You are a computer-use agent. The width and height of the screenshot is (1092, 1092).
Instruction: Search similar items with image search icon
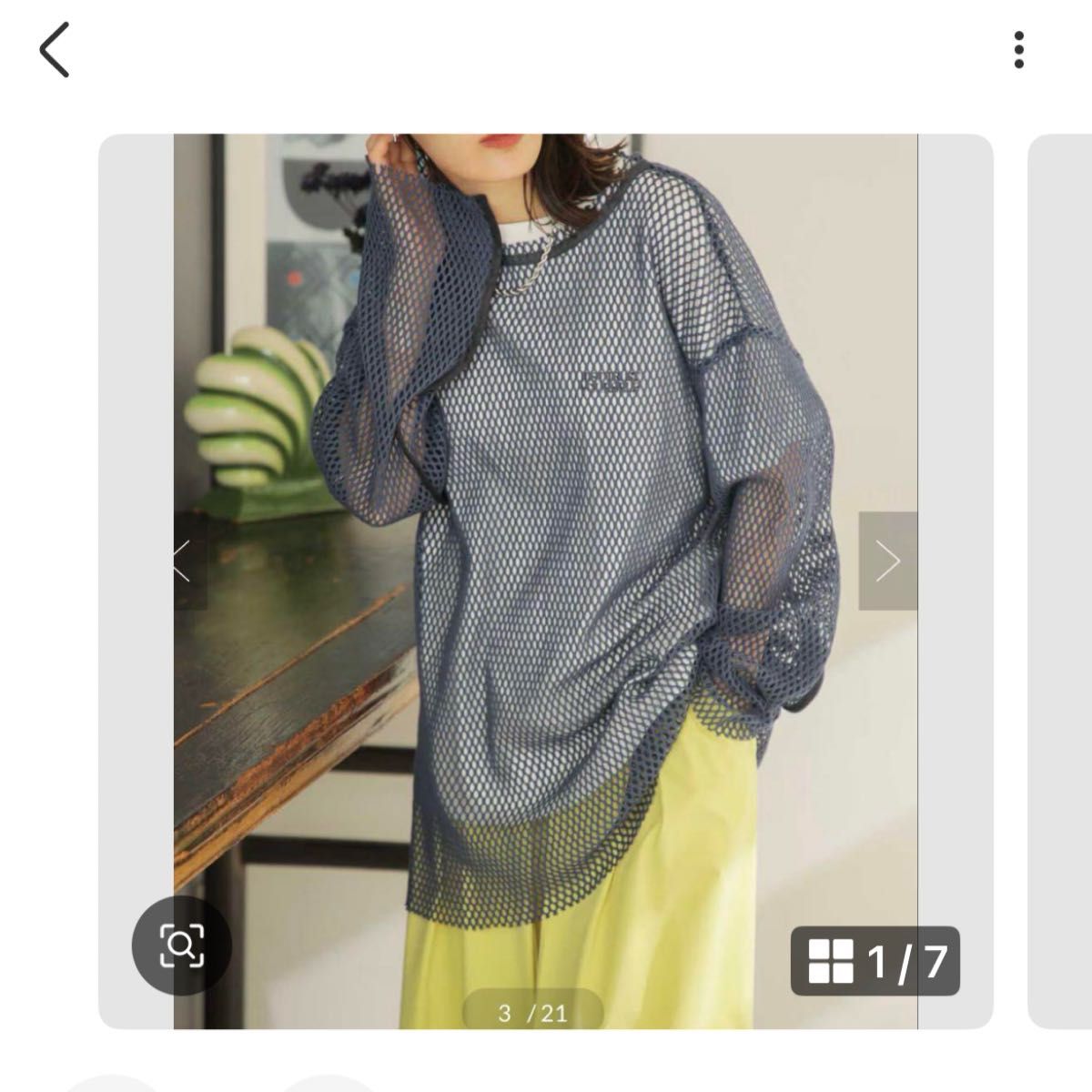pos(181,947)
